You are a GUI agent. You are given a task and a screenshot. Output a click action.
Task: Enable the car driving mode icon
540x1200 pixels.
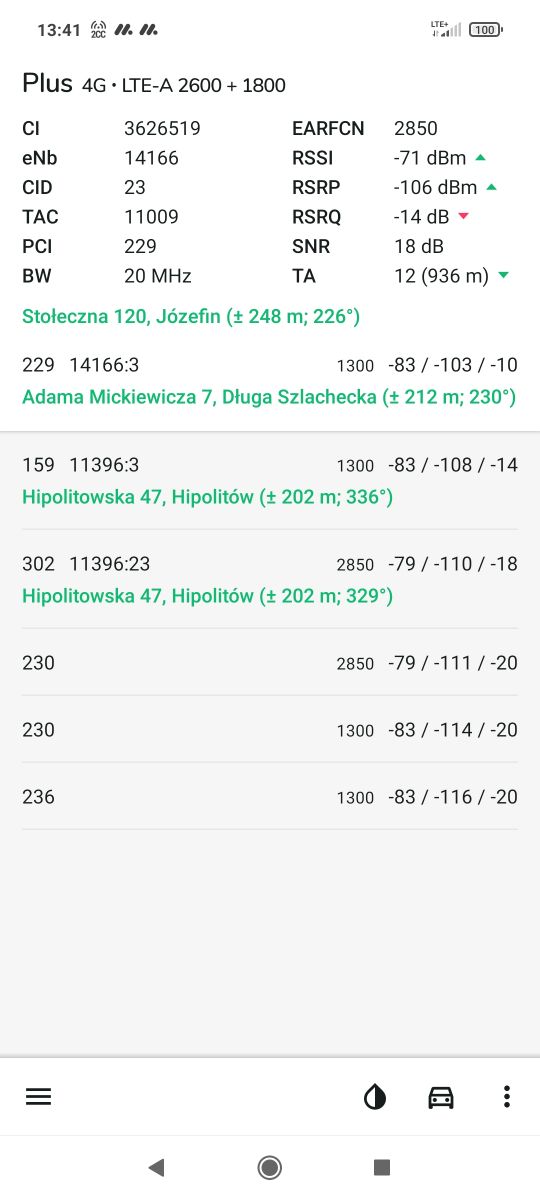tap(441, 1097)
